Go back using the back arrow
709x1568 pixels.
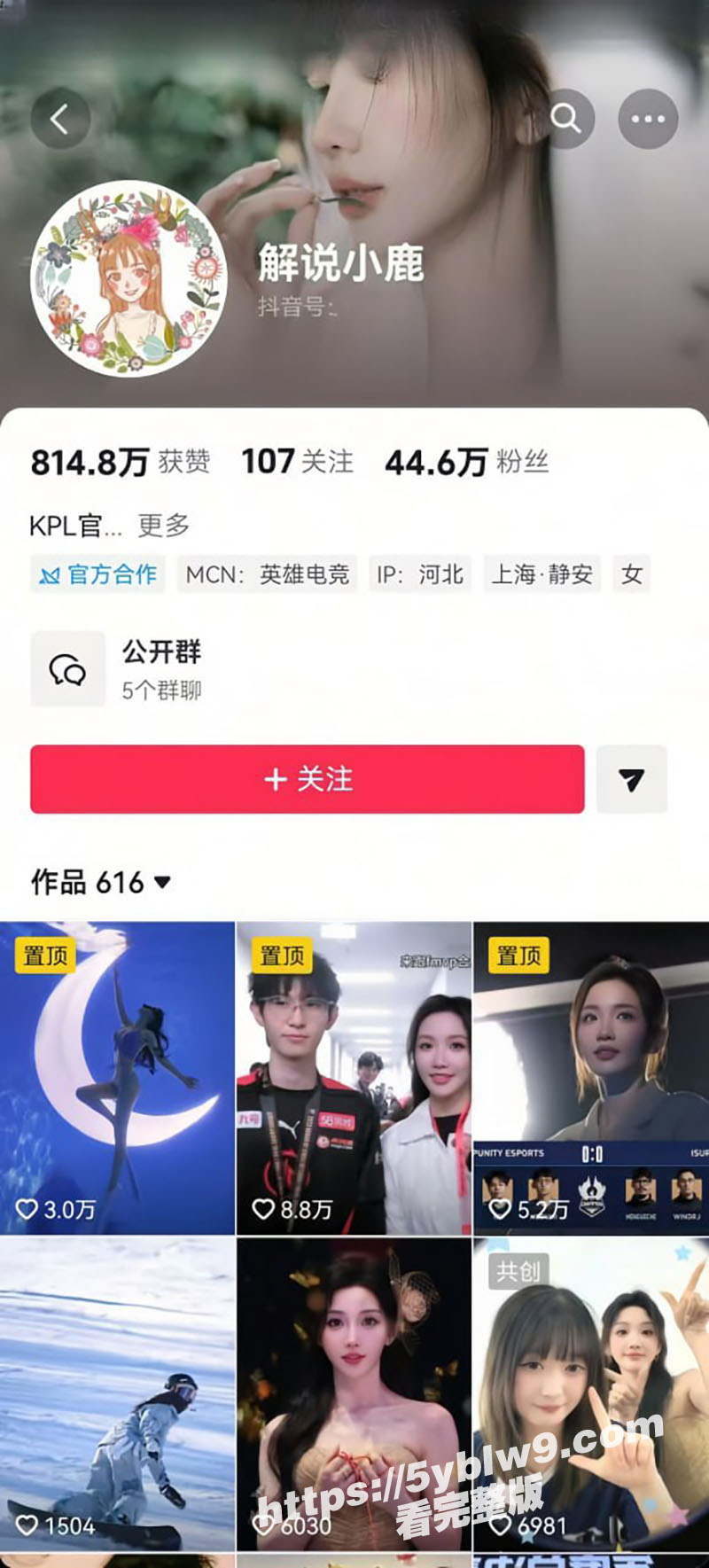click(59, 117)
